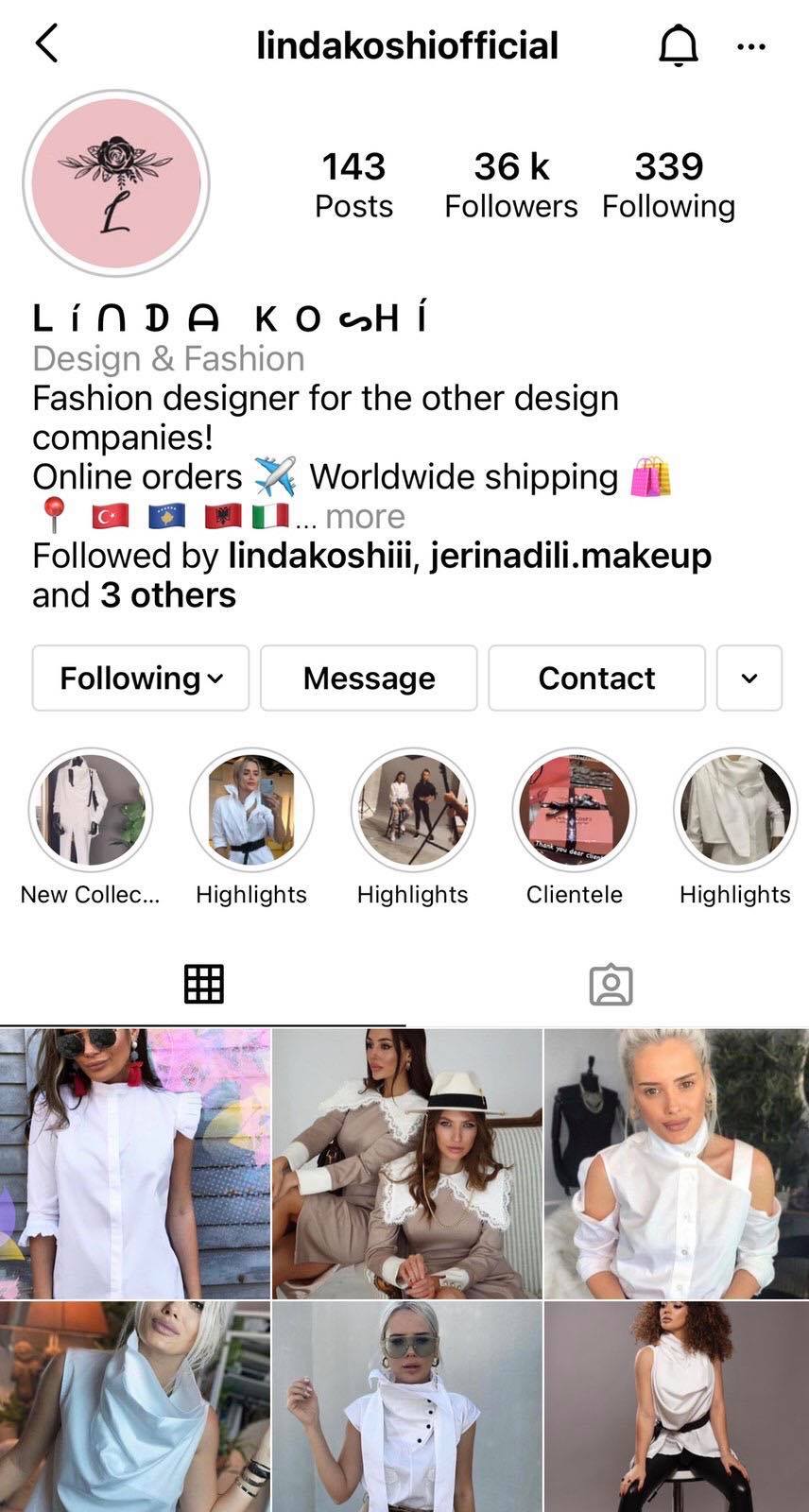
Task: Tap the Message button
Action: (369, 678)
